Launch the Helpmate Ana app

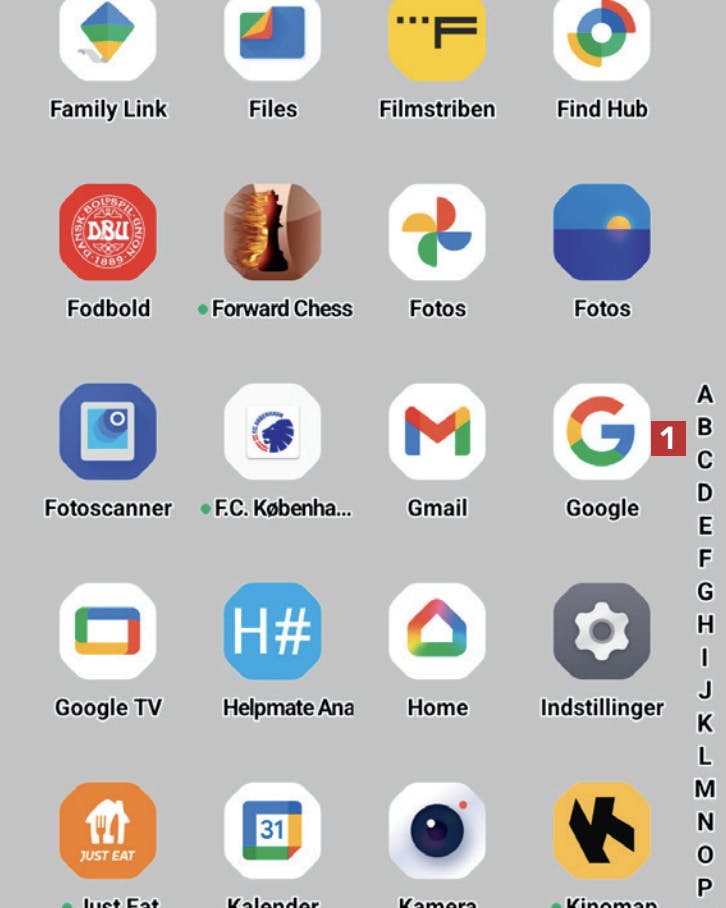tap(272, 631)
